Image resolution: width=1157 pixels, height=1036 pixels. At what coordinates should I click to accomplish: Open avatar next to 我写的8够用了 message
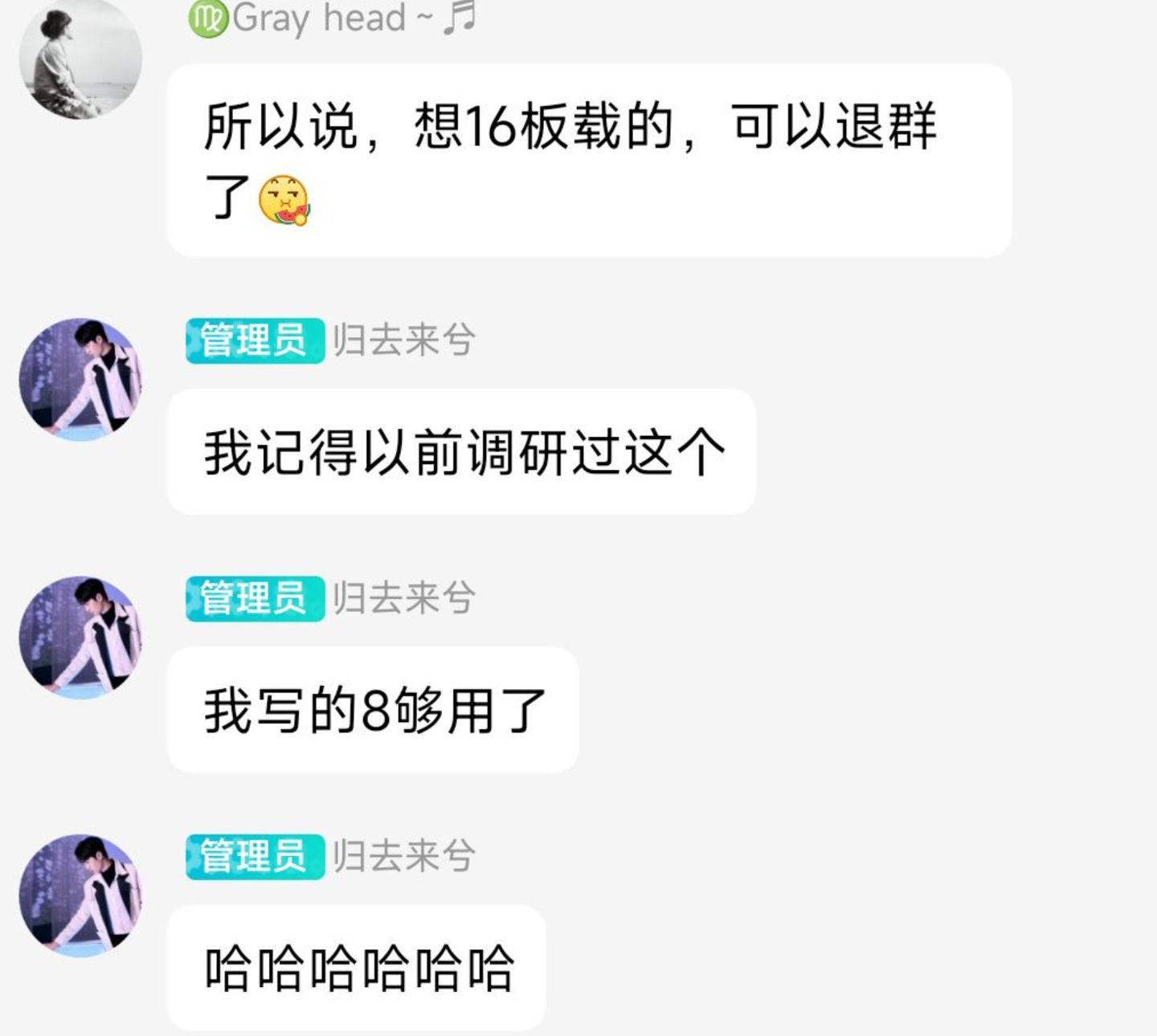[80, 638]
